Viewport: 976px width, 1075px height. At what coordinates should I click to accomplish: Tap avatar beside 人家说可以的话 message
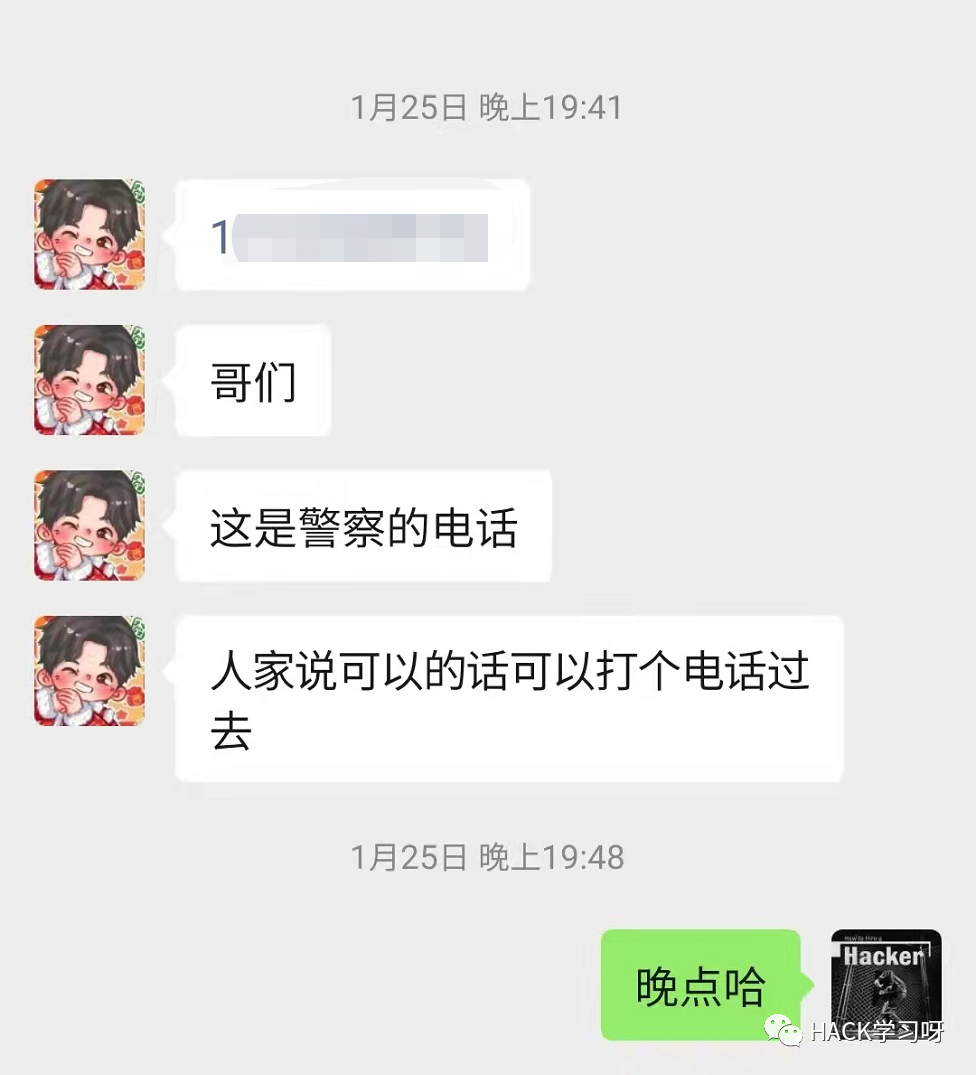(90, 671)
